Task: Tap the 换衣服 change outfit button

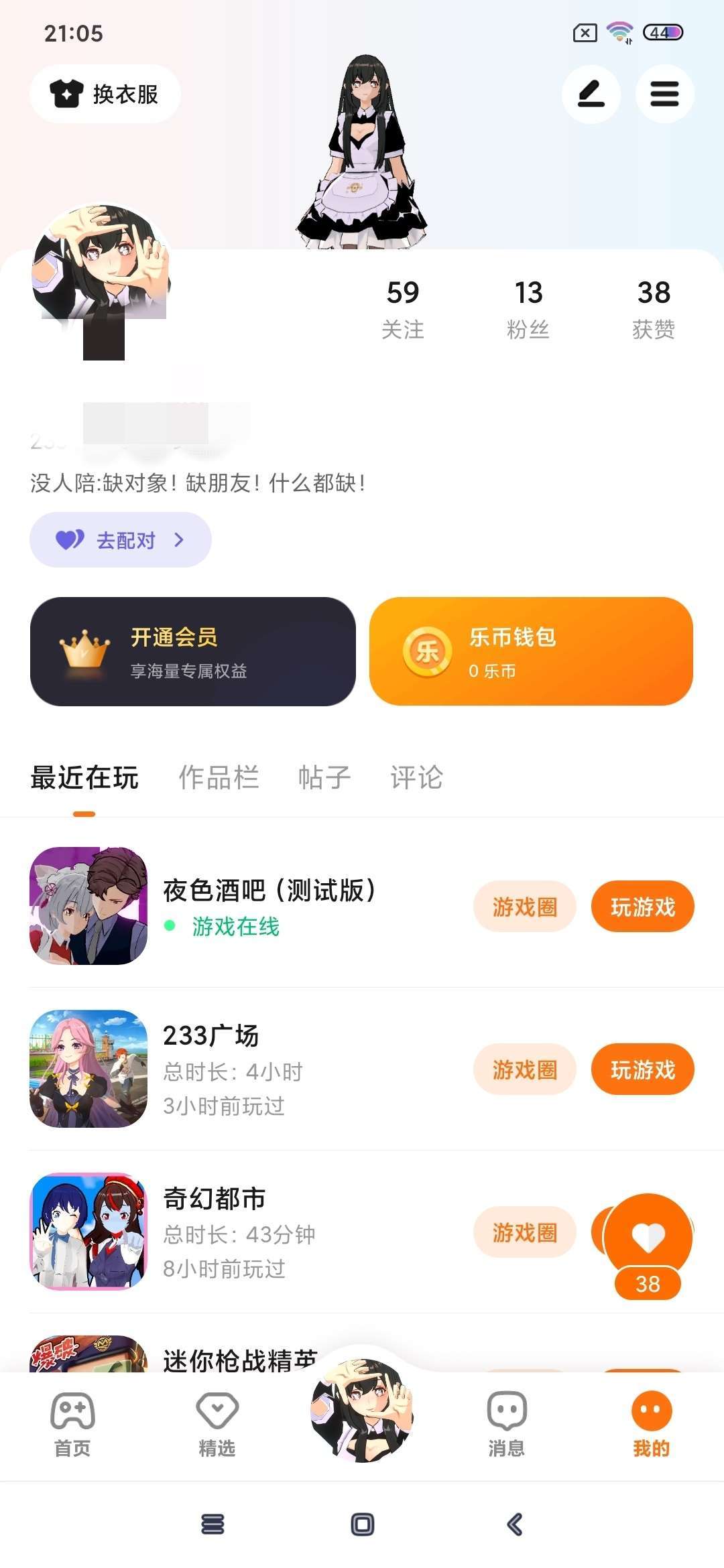Action: pyautogui.click(x=105, y=94)
